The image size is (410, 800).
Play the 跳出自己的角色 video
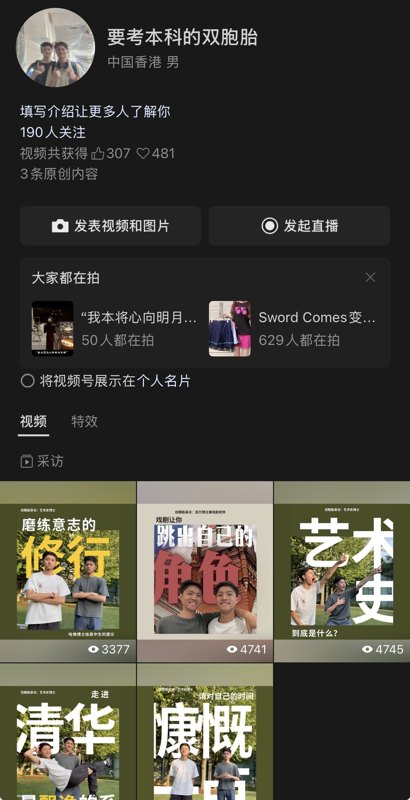point(205,571)
